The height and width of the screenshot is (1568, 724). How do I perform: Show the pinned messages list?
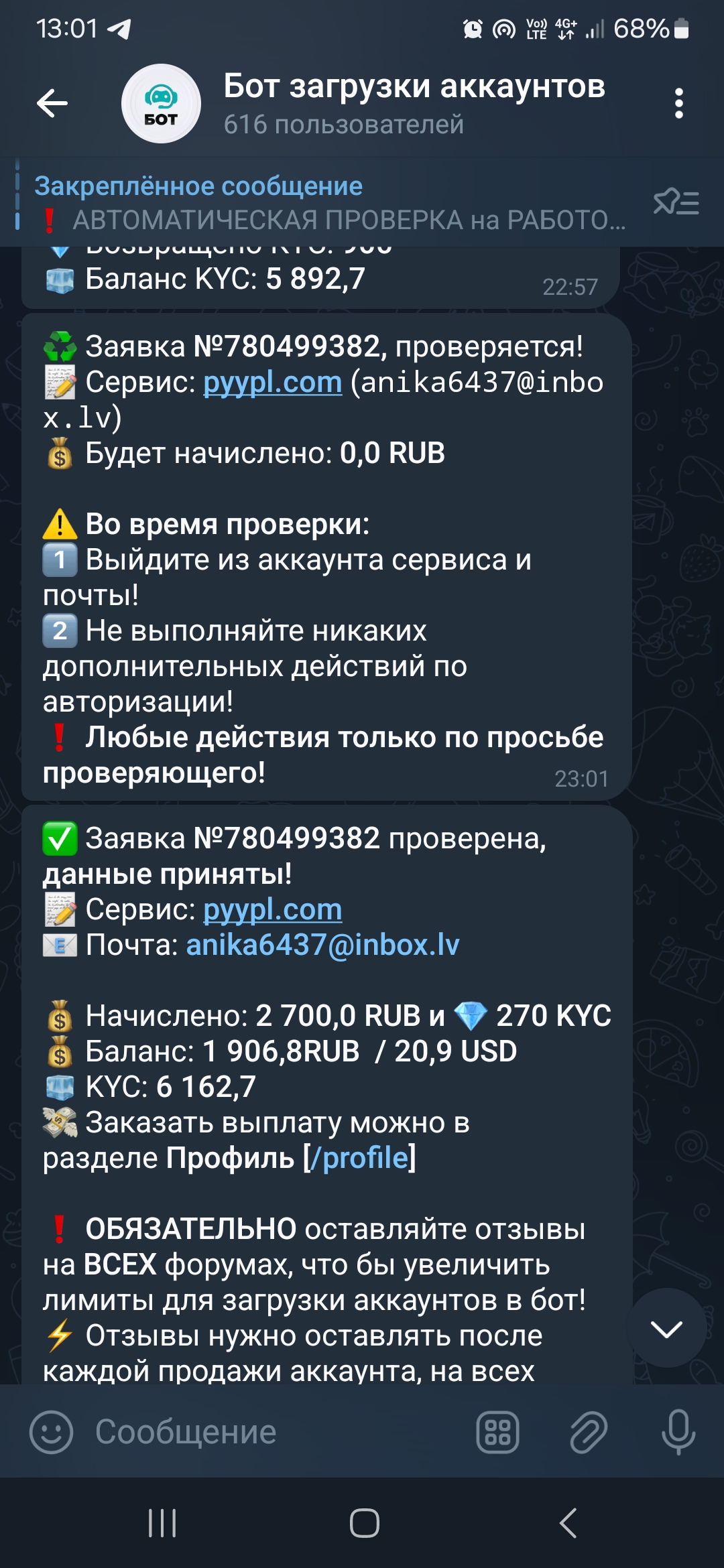click(676, 202)
